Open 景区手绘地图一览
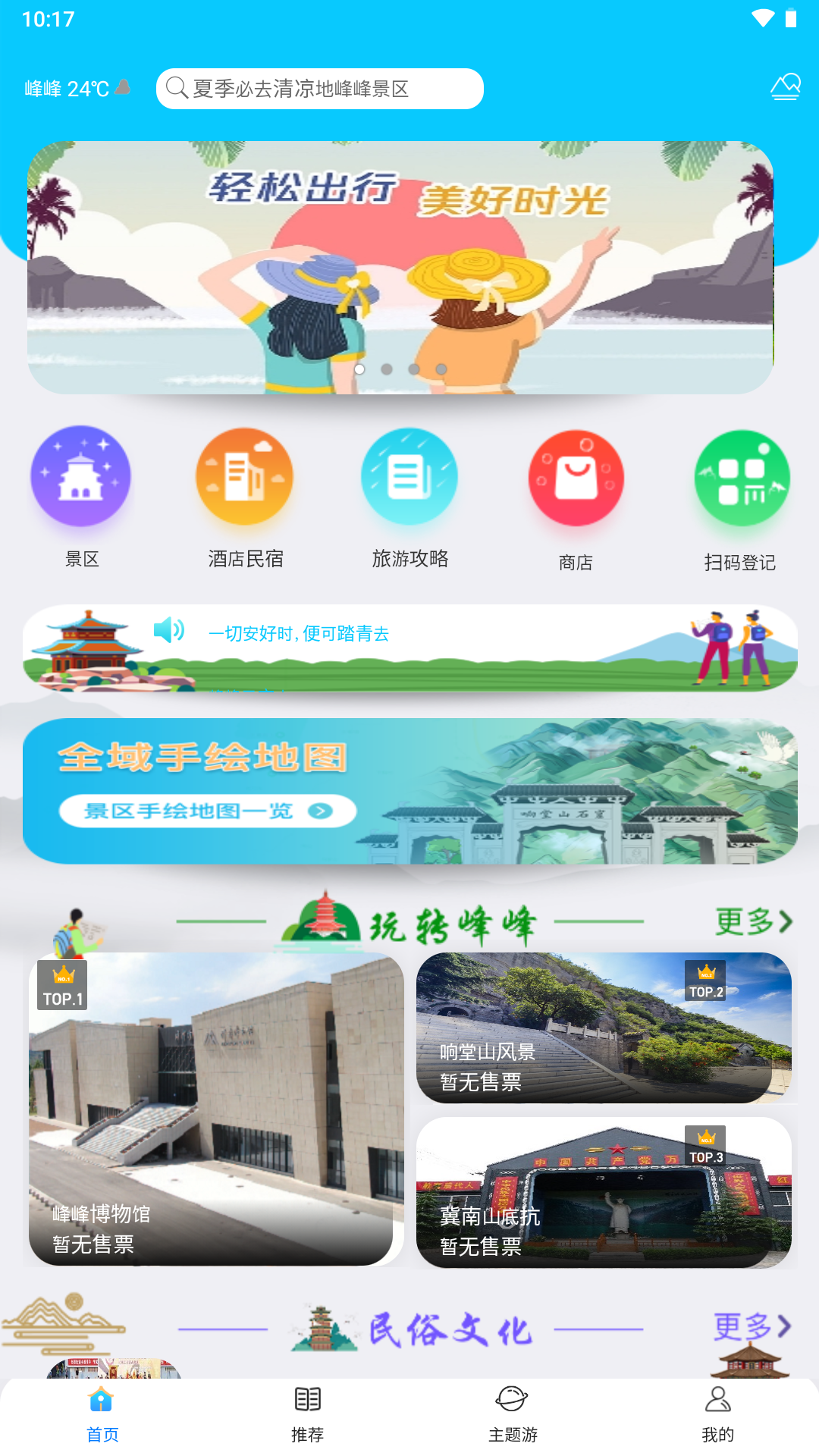This screenshot has width=819, height=1456. coord(207,811)
